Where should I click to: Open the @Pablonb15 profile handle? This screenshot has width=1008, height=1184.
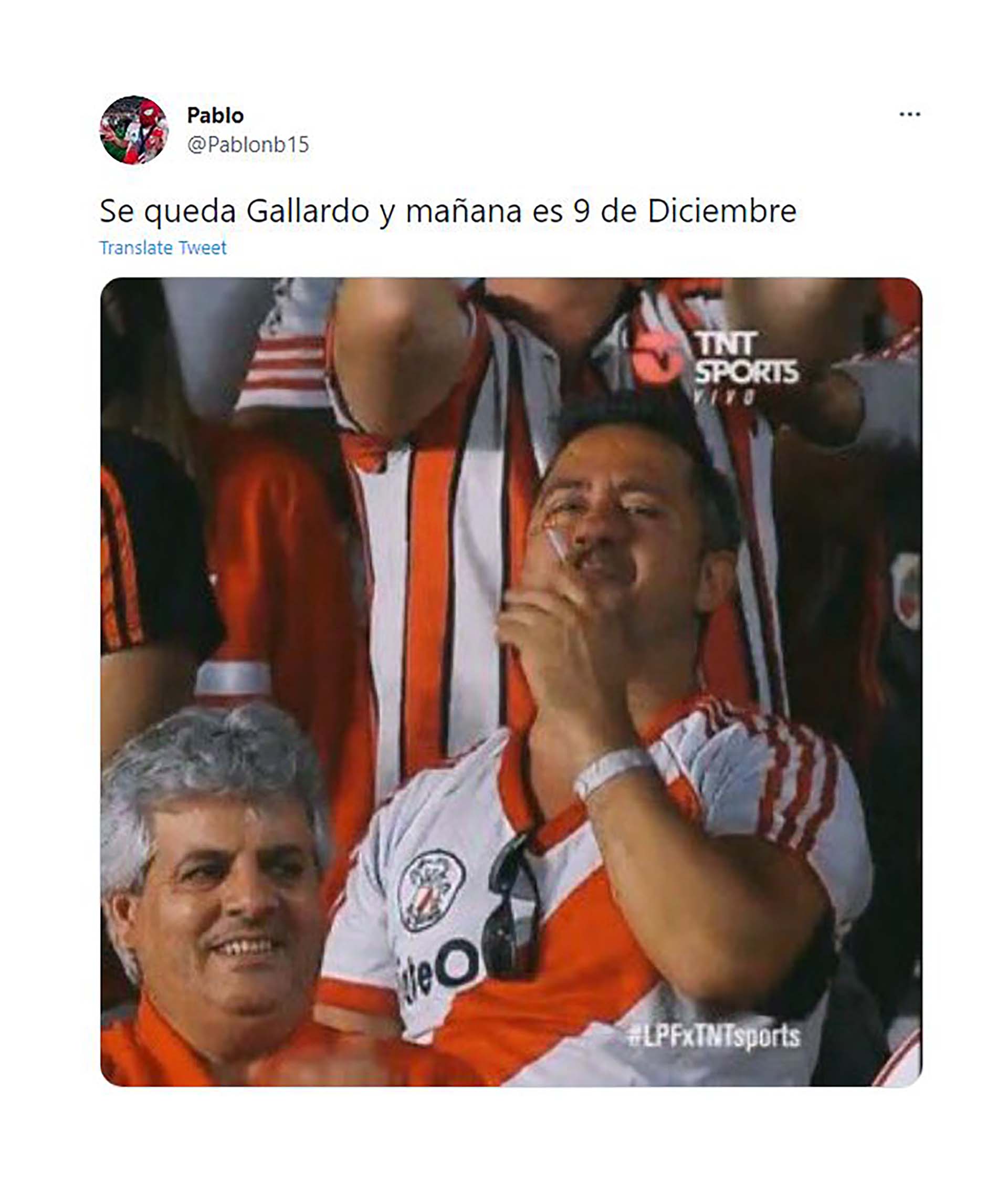[248, 144]
